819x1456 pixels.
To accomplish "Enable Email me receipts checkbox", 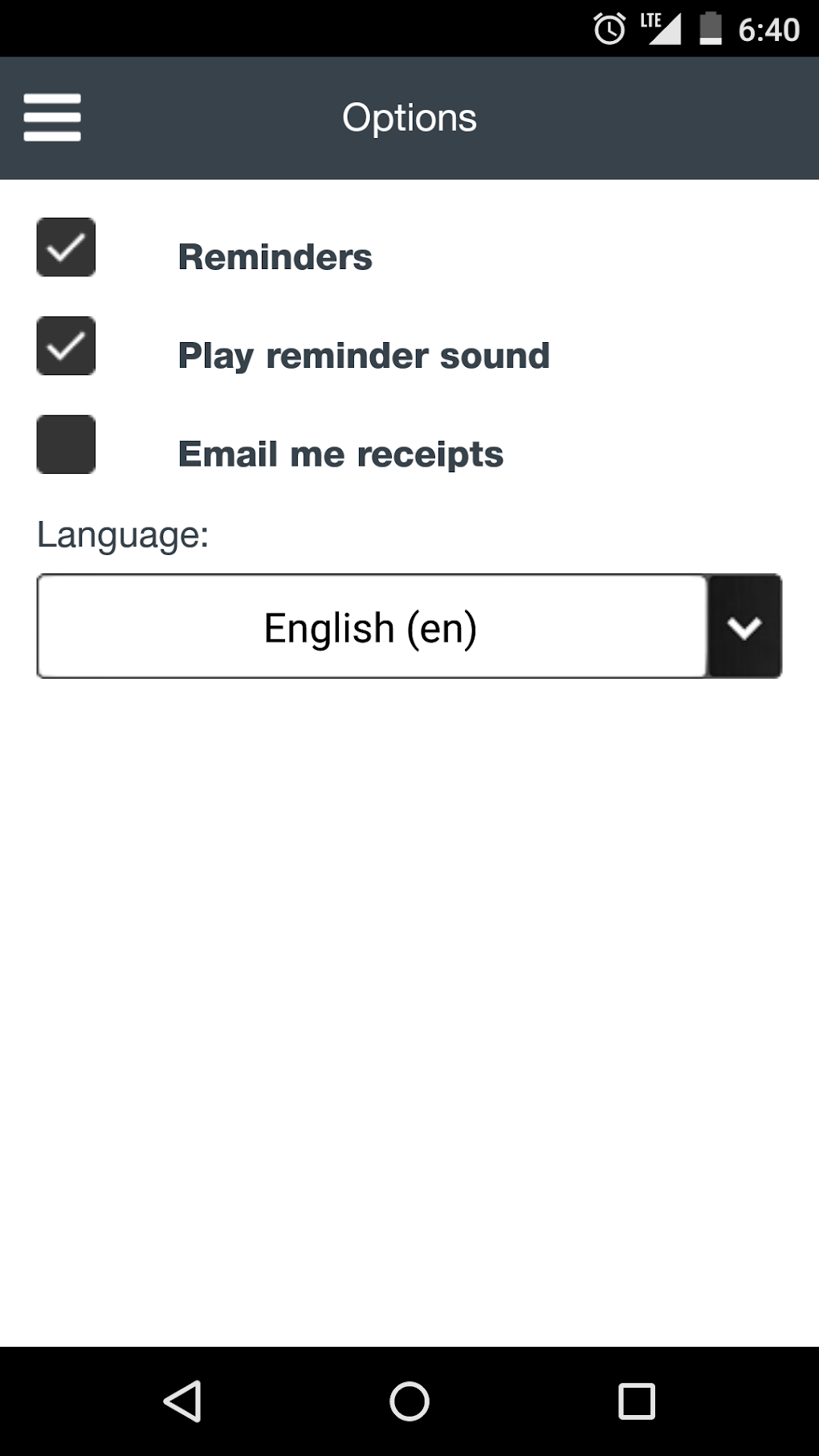I will [66, 444].
